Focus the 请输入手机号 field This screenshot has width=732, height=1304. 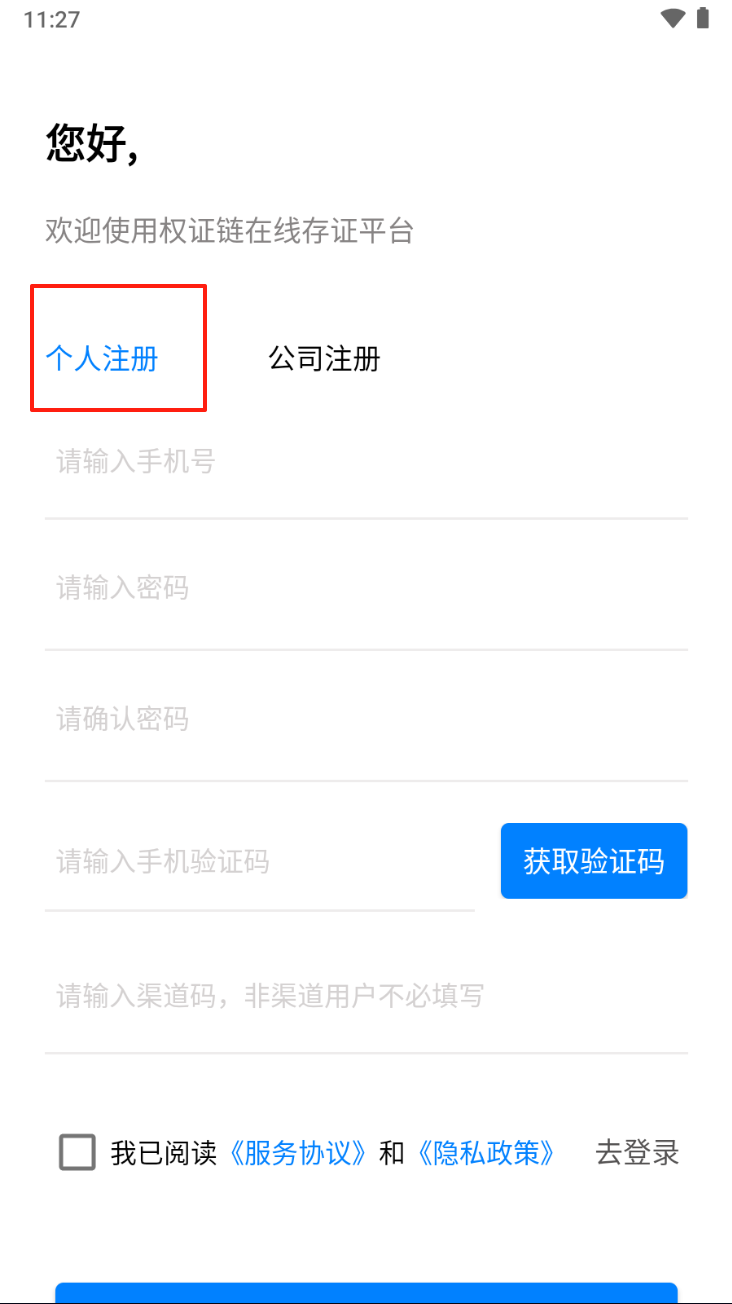click(x=366, y=463)
